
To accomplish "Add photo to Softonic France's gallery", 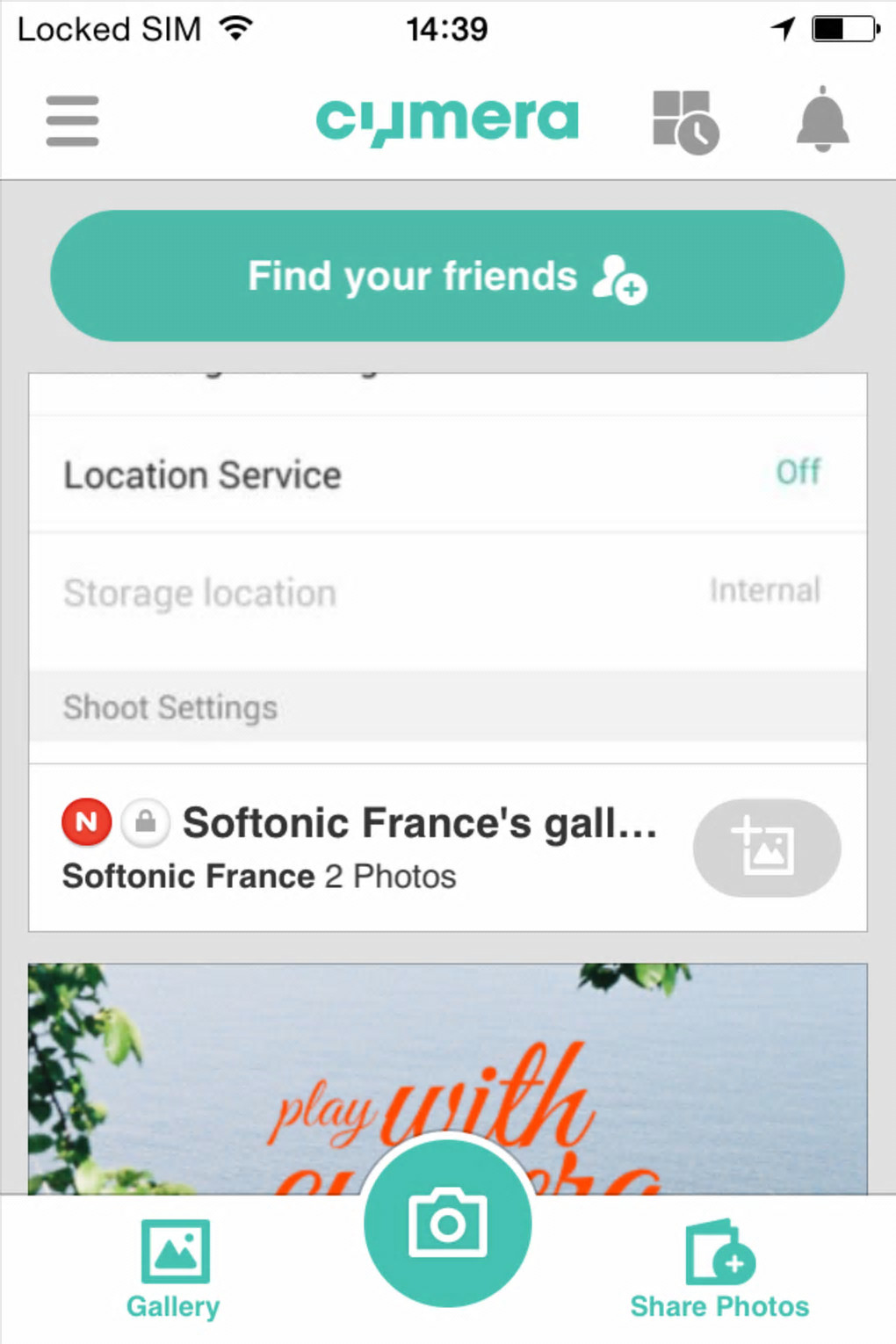I will pos(766,848).
